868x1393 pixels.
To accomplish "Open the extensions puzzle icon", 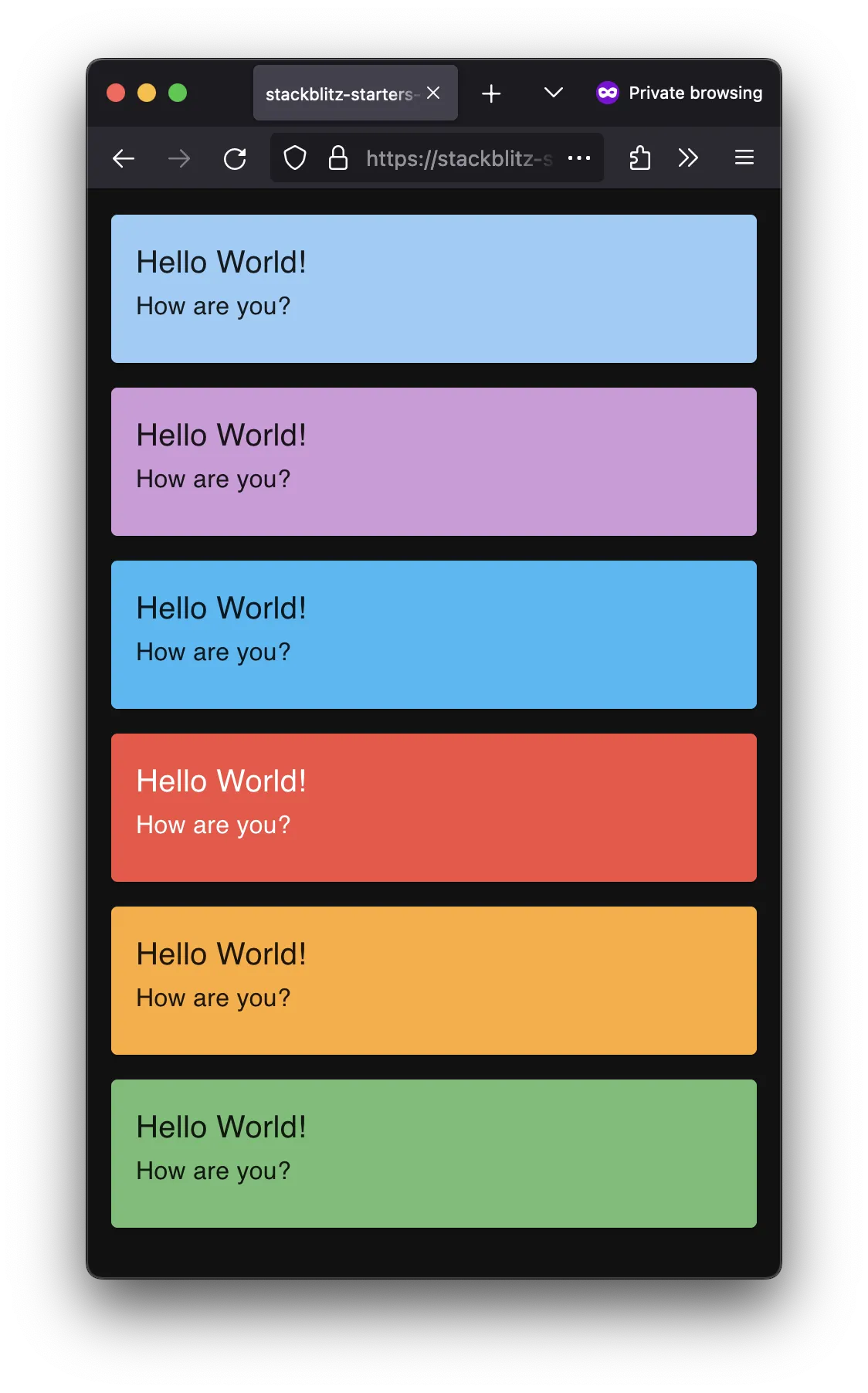I will pos(639,158).
